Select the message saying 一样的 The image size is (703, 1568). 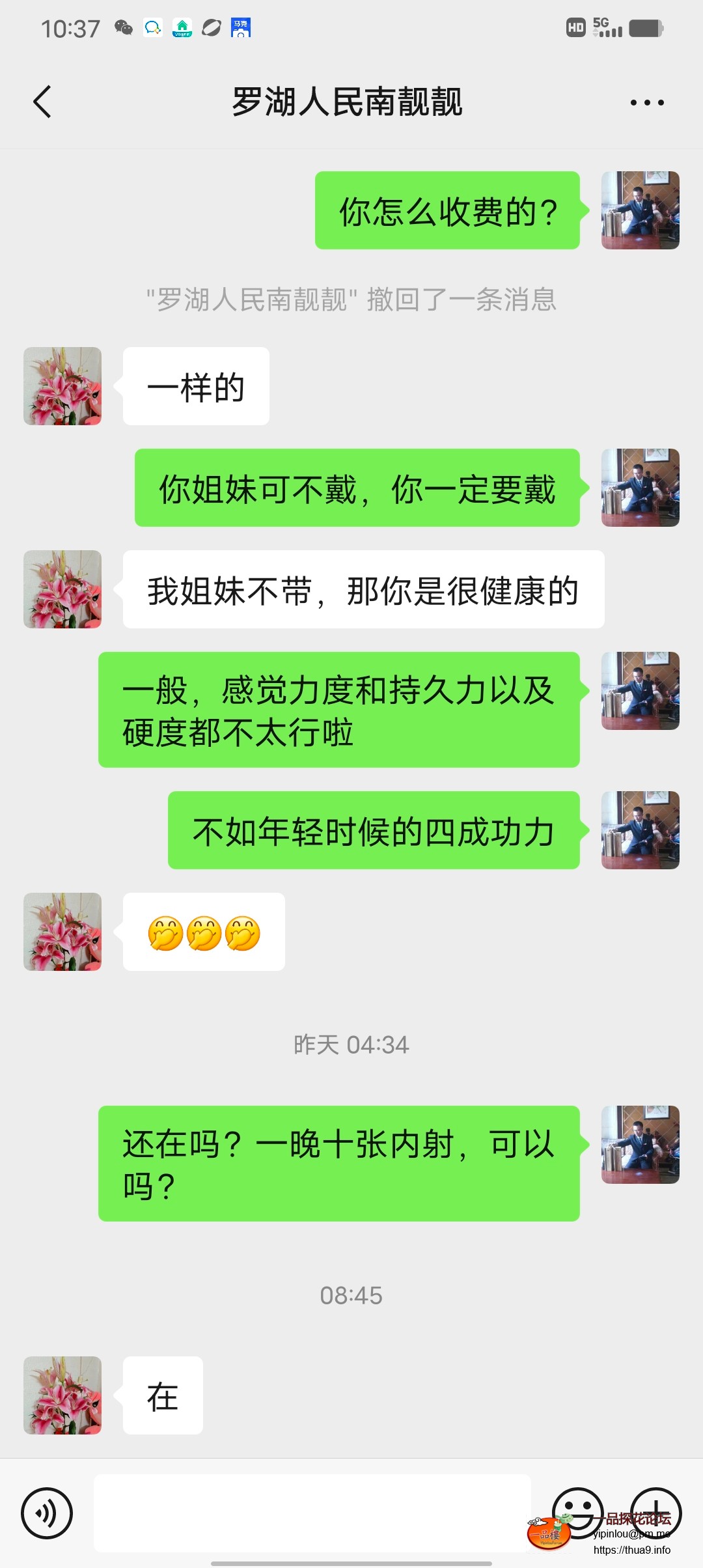(195, 385)
